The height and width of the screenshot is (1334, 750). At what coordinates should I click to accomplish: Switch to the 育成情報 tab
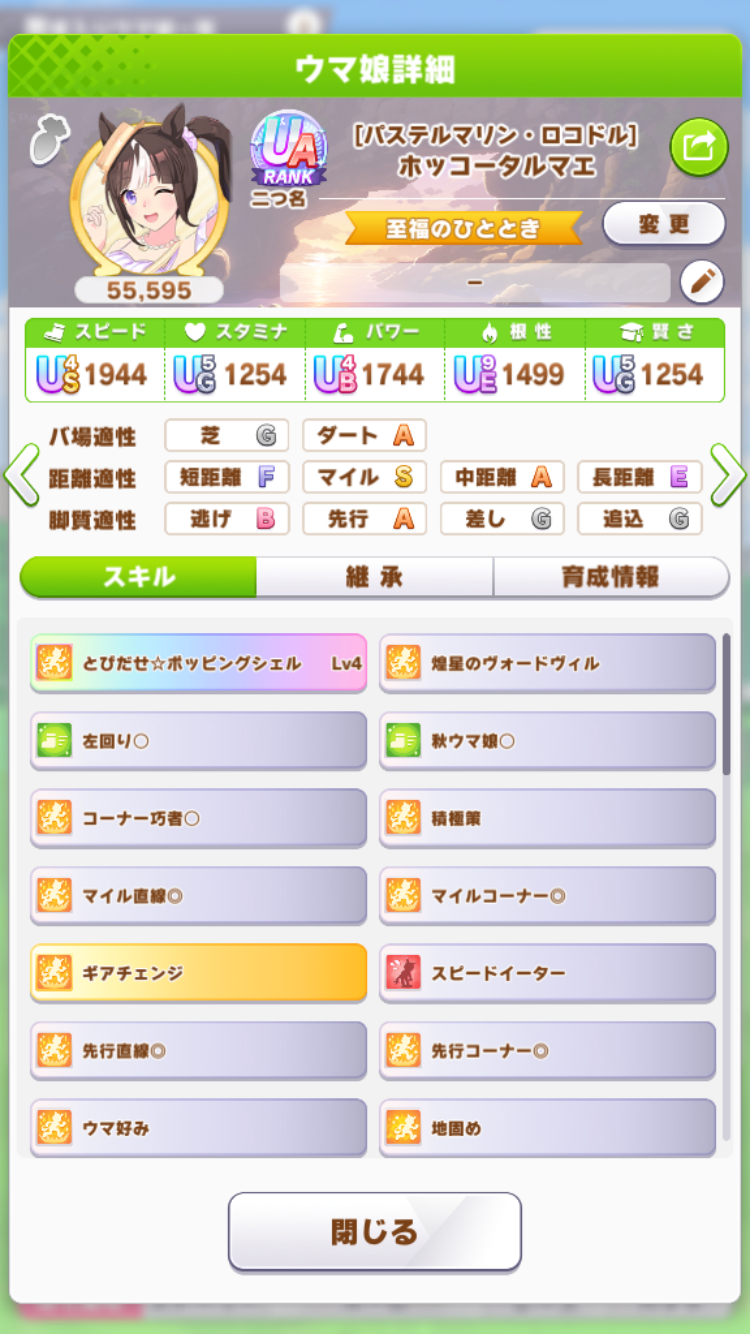pos(610,577)
